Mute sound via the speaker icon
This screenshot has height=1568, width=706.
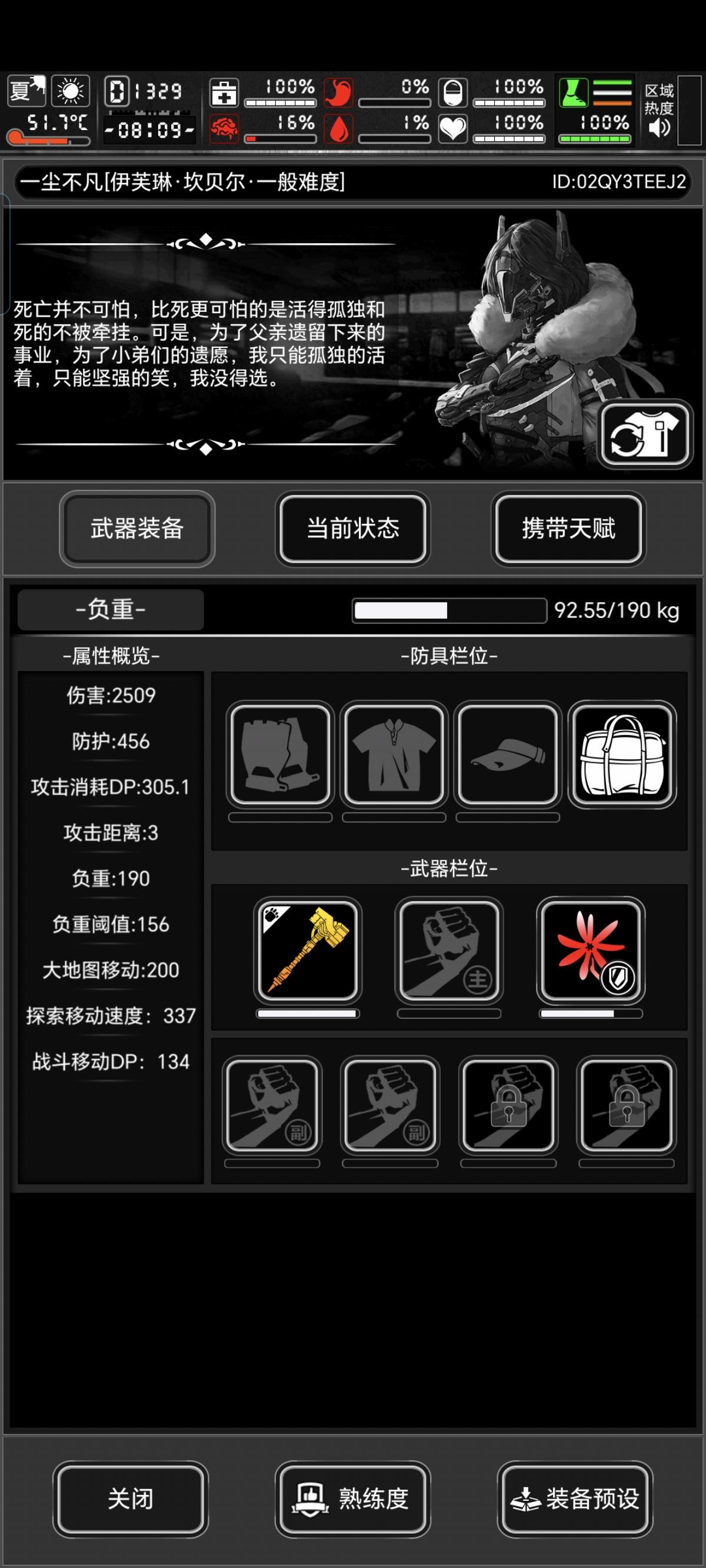tap(658, 129)
